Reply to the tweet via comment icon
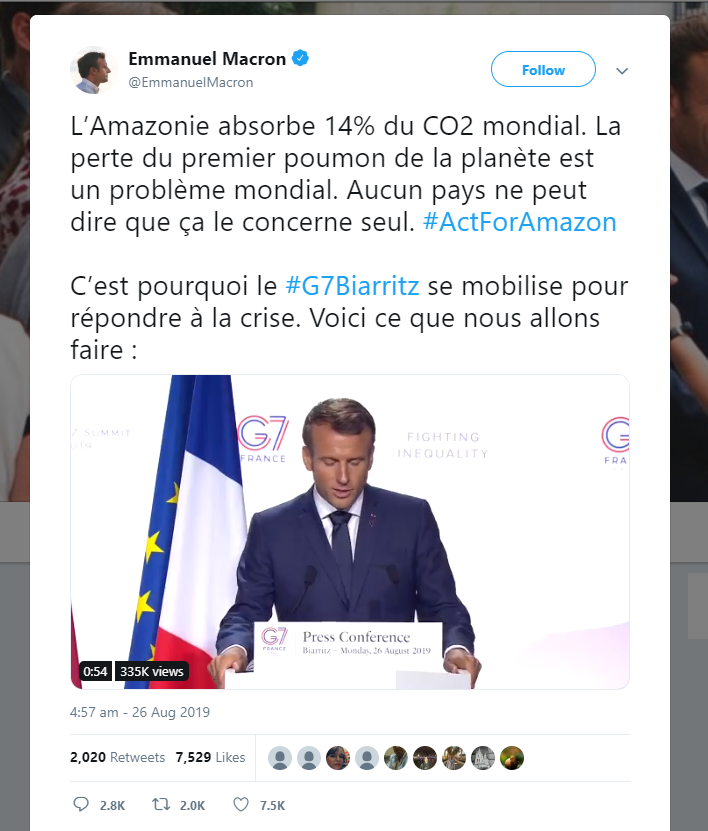Viewport: 708px width, 831px height. pyautogui.click(x=83, y=804)
